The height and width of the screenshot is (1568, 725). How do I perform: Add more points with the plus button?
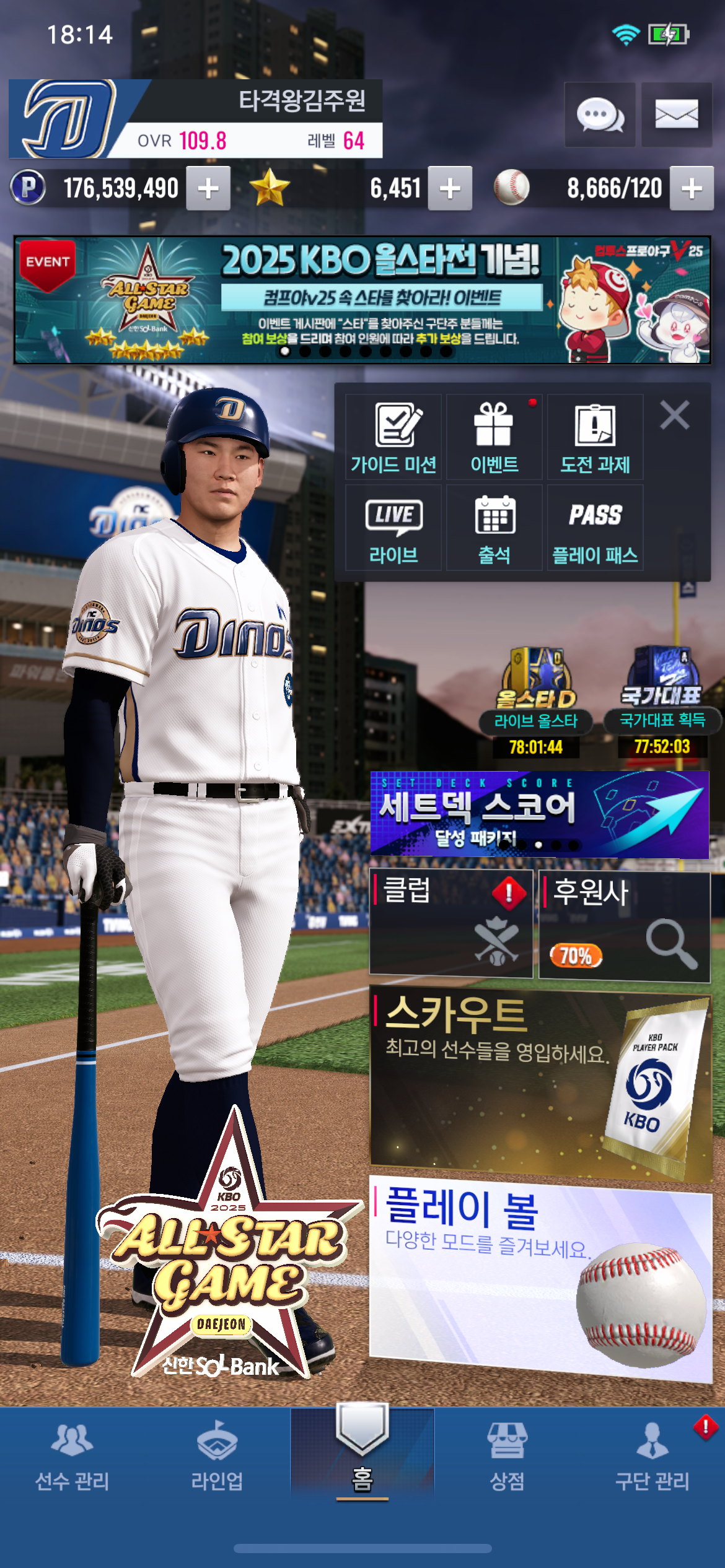(x=209, y=188)
